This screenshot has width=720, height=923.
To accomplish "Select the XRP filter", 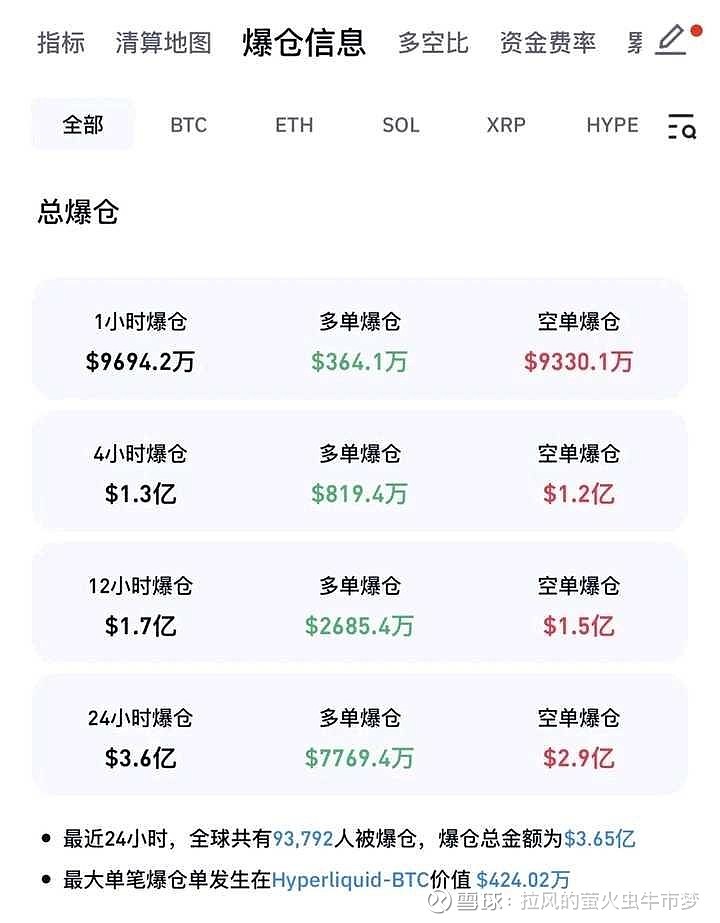I will (506, 124).
